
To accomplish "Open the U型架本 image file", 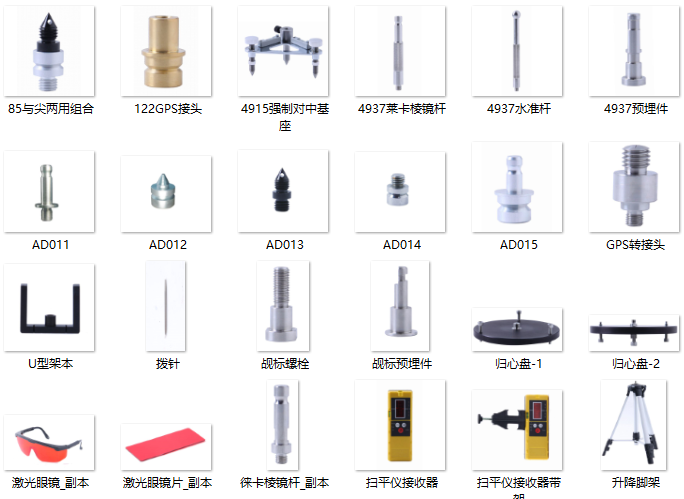I will pyautogui.click(x=50, y=307).
